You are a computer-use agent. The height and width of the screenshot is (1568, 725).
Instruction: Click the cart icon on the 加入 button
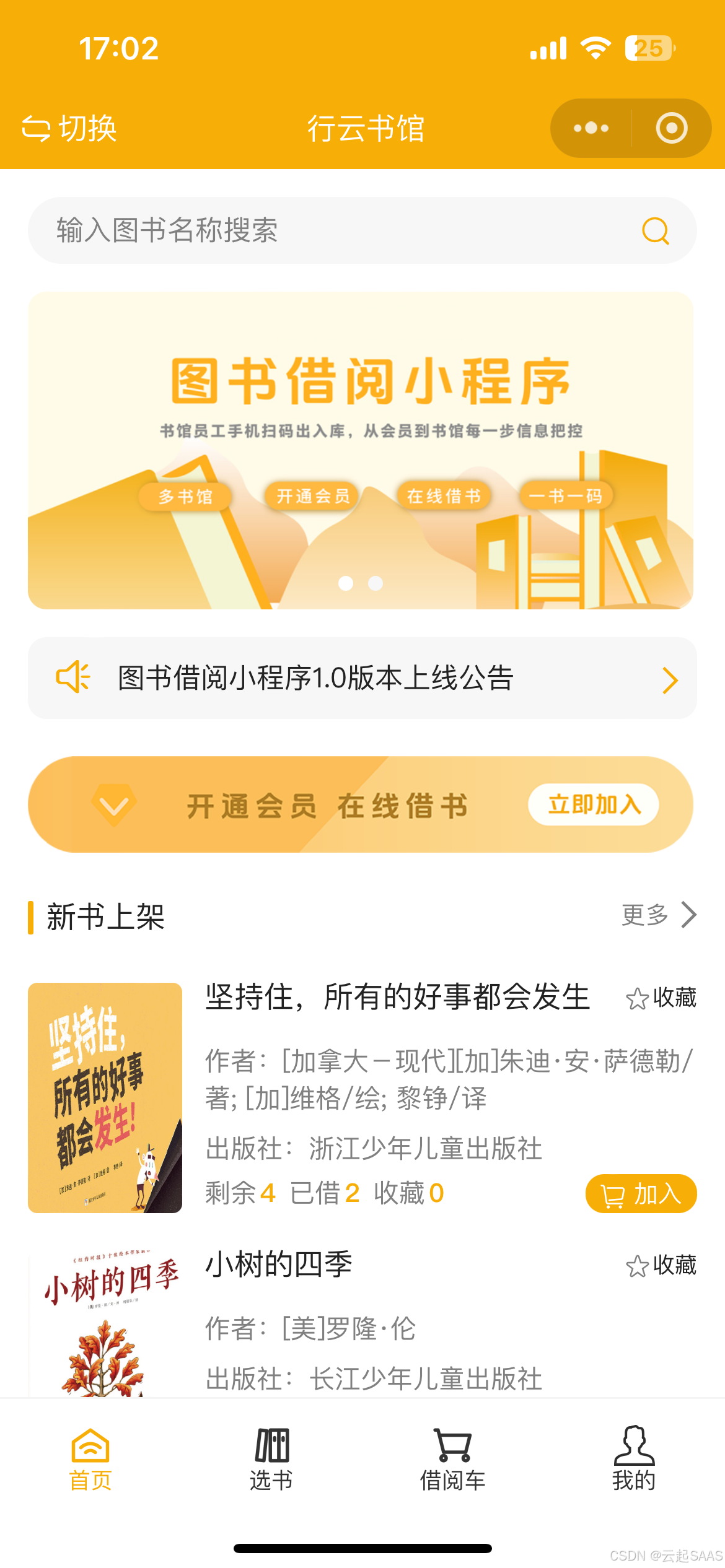pos(613,1193)
